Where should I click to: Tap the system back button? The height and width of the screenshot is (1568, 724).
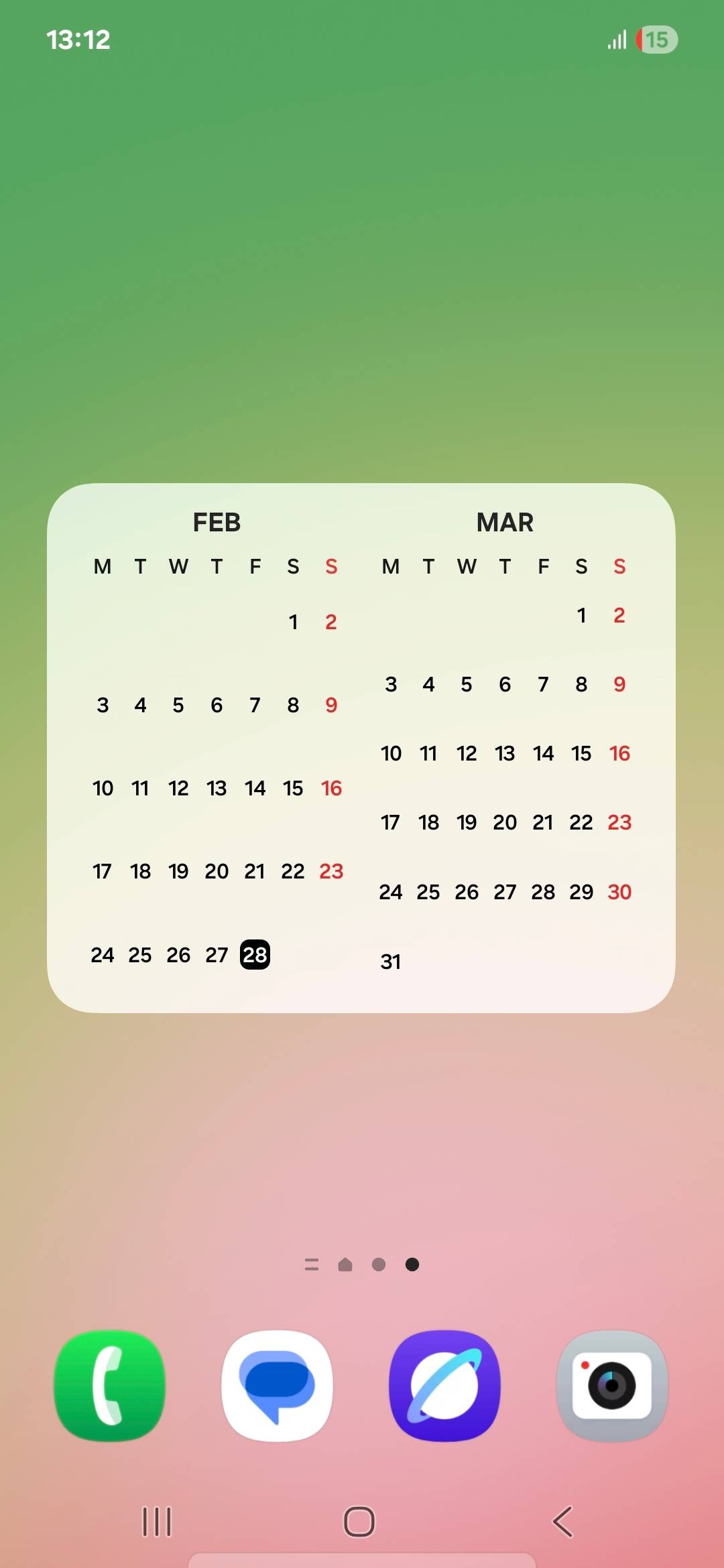563,1522
